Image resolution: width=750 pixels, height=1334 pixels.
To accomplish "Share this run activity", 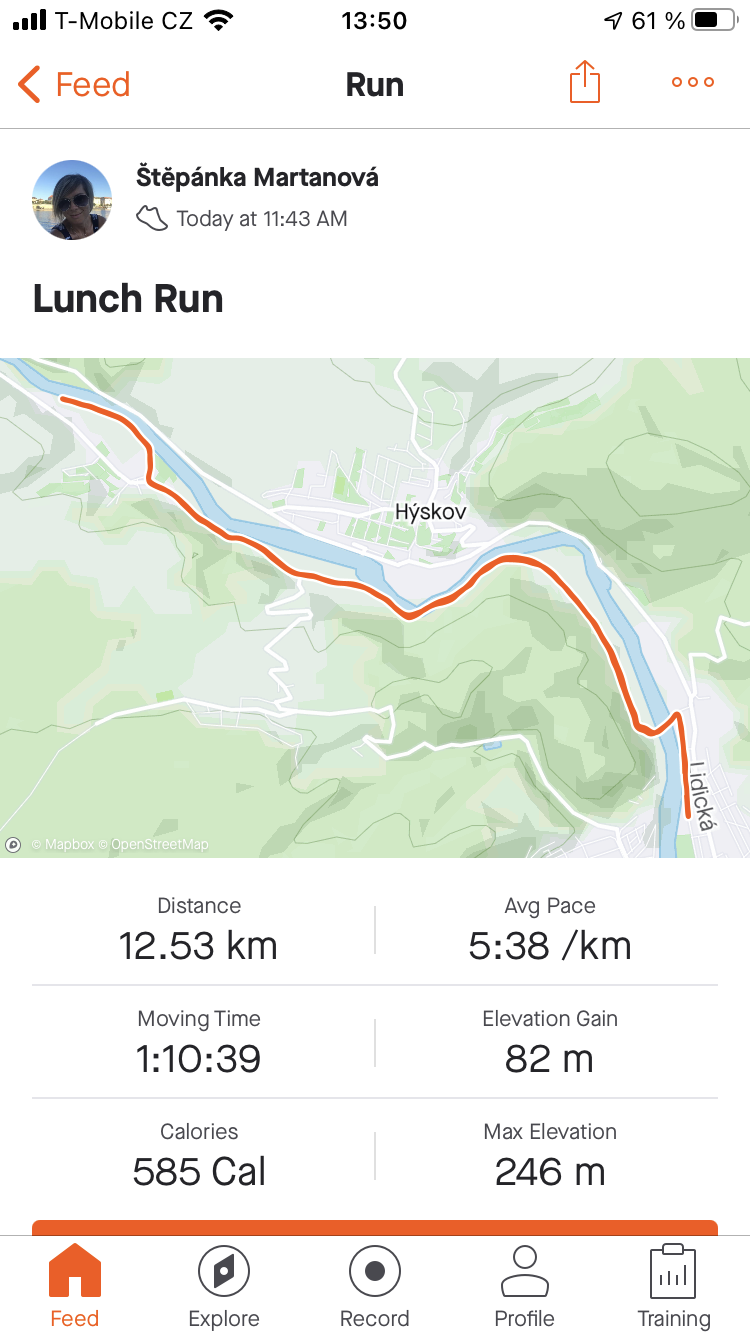I will tap(585, 82).
